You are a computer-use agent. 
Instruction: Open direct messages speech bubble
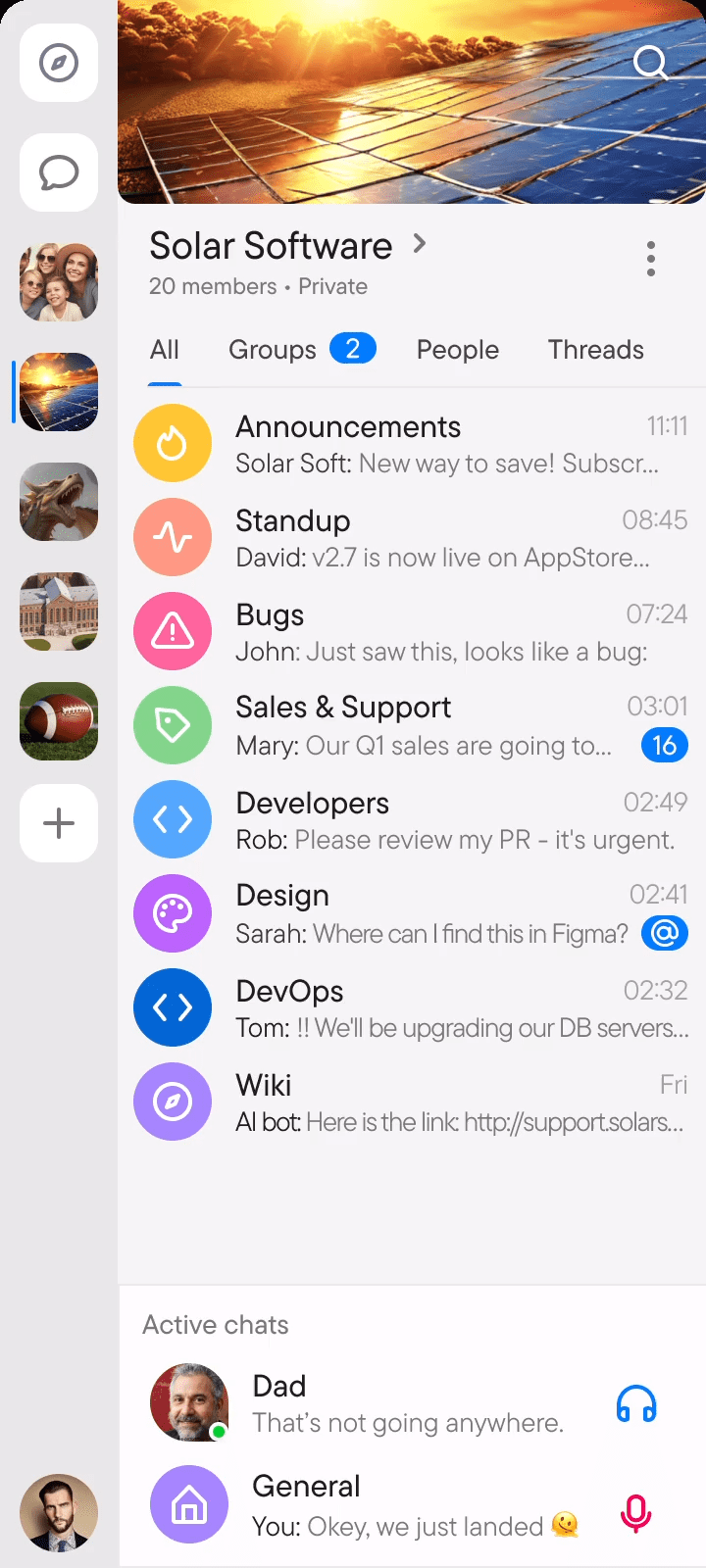(x=59, y=173)
